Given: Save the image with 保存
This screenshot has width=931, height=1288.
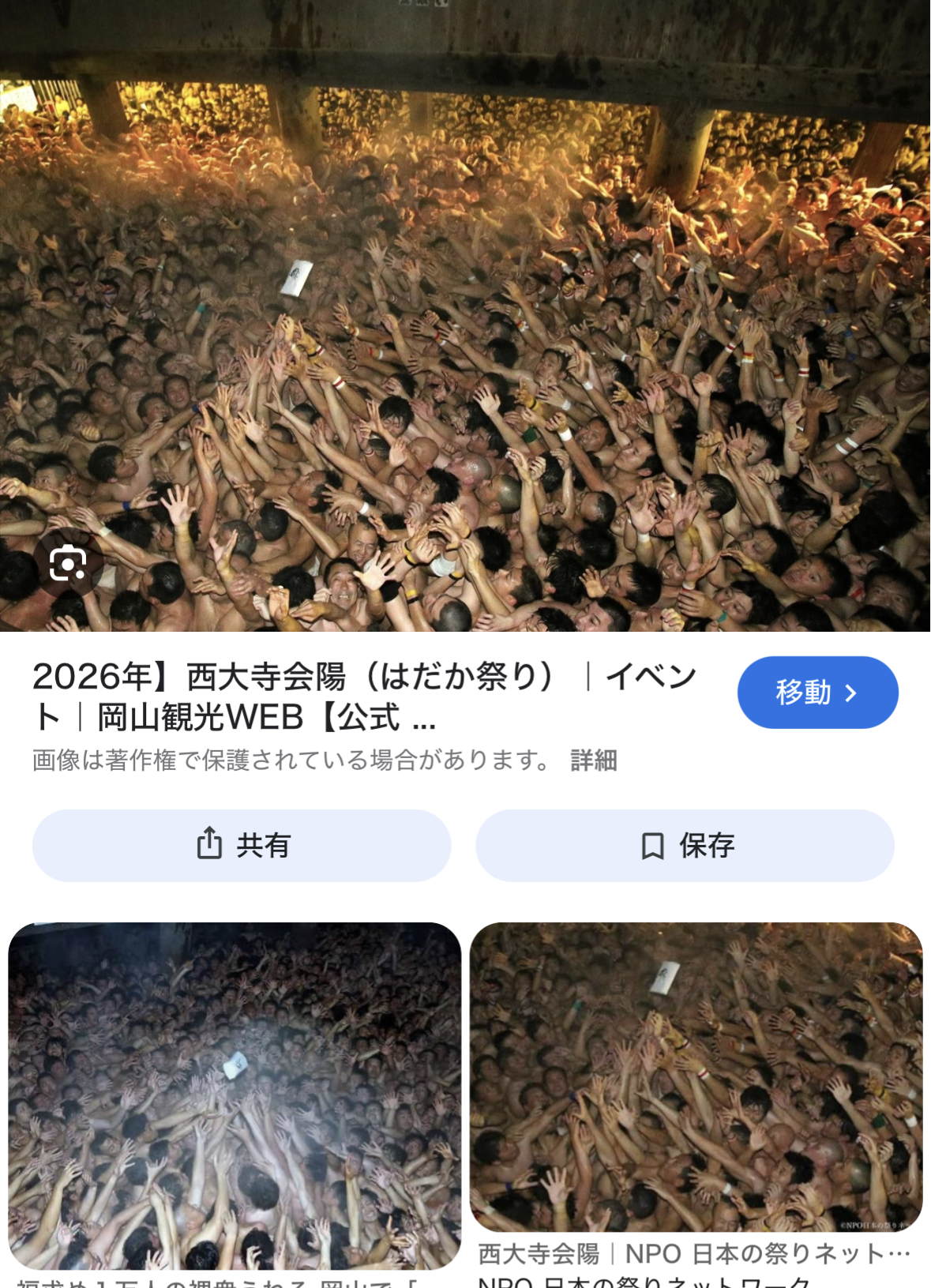Looking at the screenshot, I should click(x=685, y=845).
